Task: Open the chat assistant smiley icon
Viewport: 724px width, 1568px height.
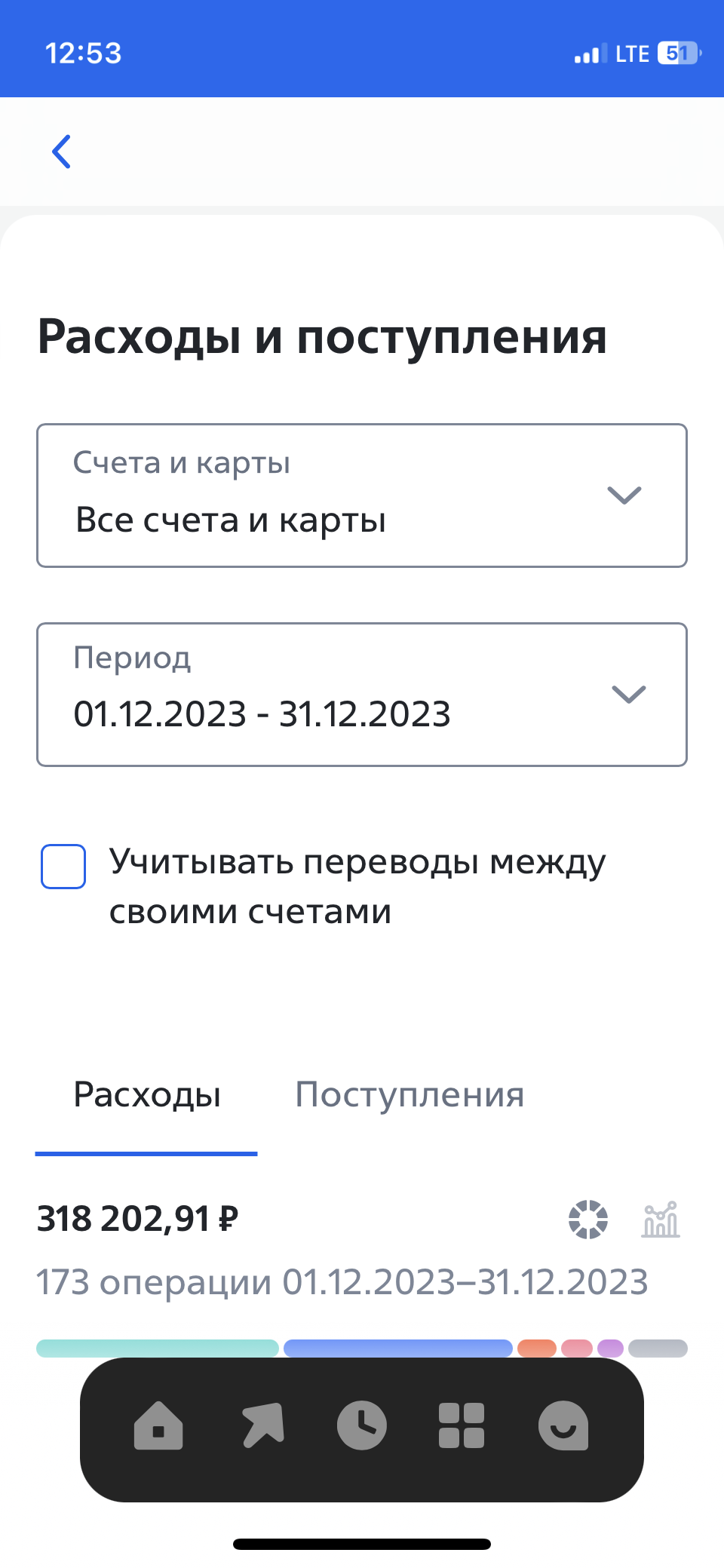Action: 563,1426
